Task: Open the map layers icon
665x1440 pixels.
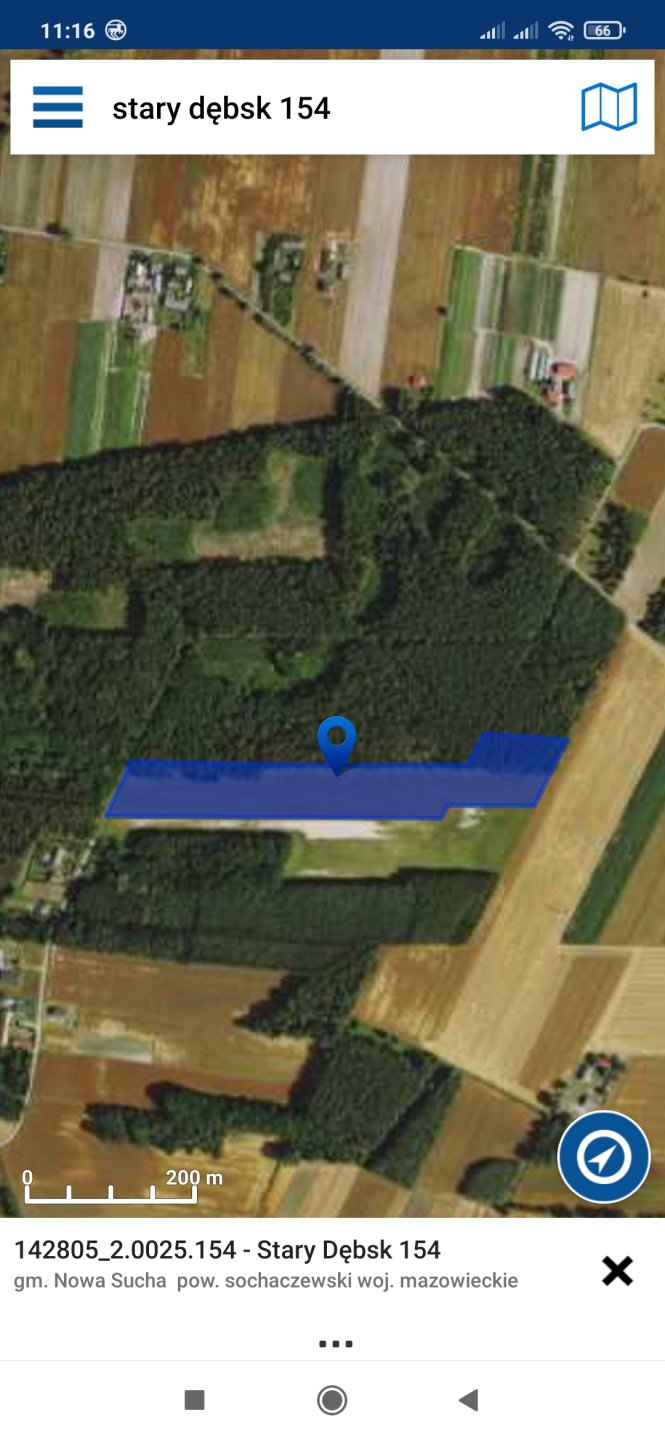Action: pos(609,107)
